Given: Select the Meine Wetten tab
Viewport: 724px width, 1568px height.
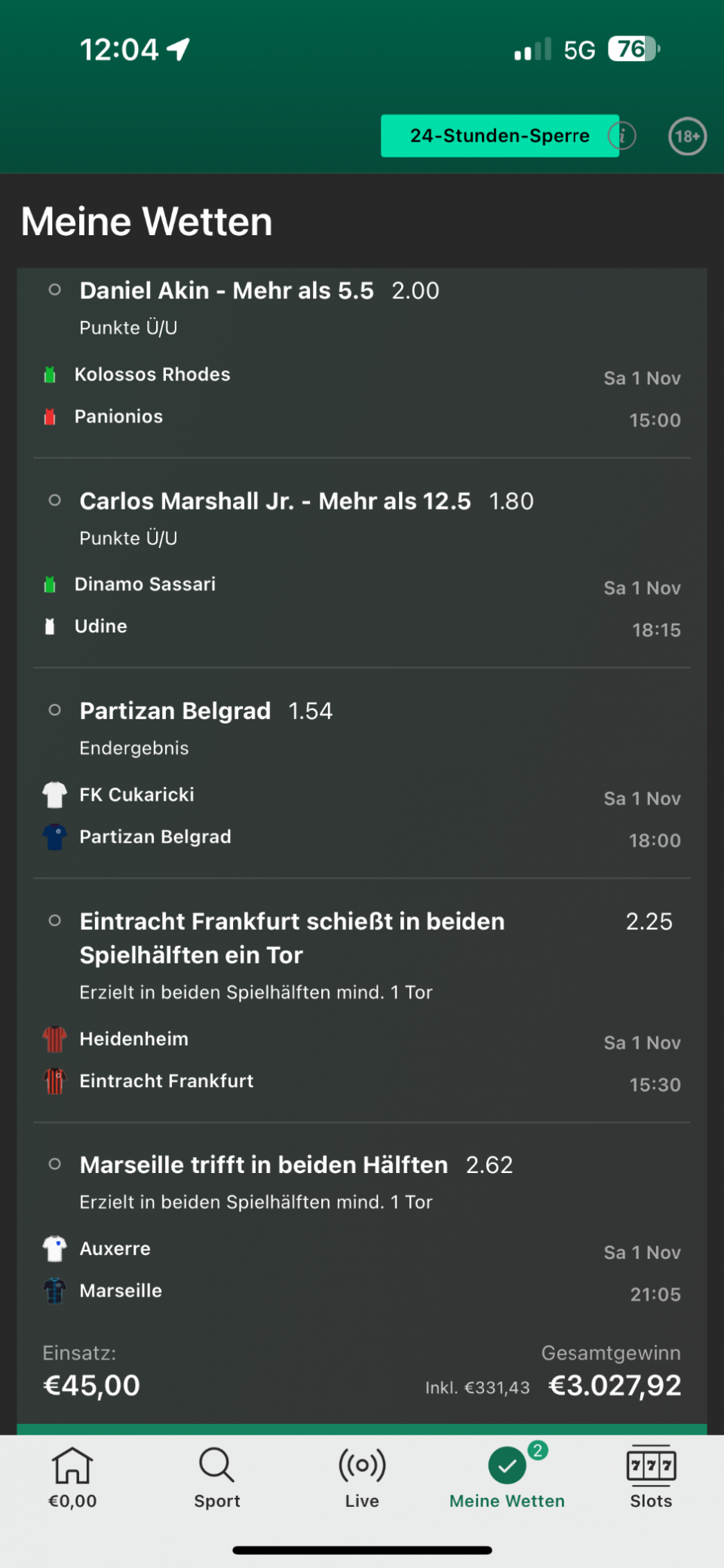Looking at the screenshot, I should (507, 1478).
